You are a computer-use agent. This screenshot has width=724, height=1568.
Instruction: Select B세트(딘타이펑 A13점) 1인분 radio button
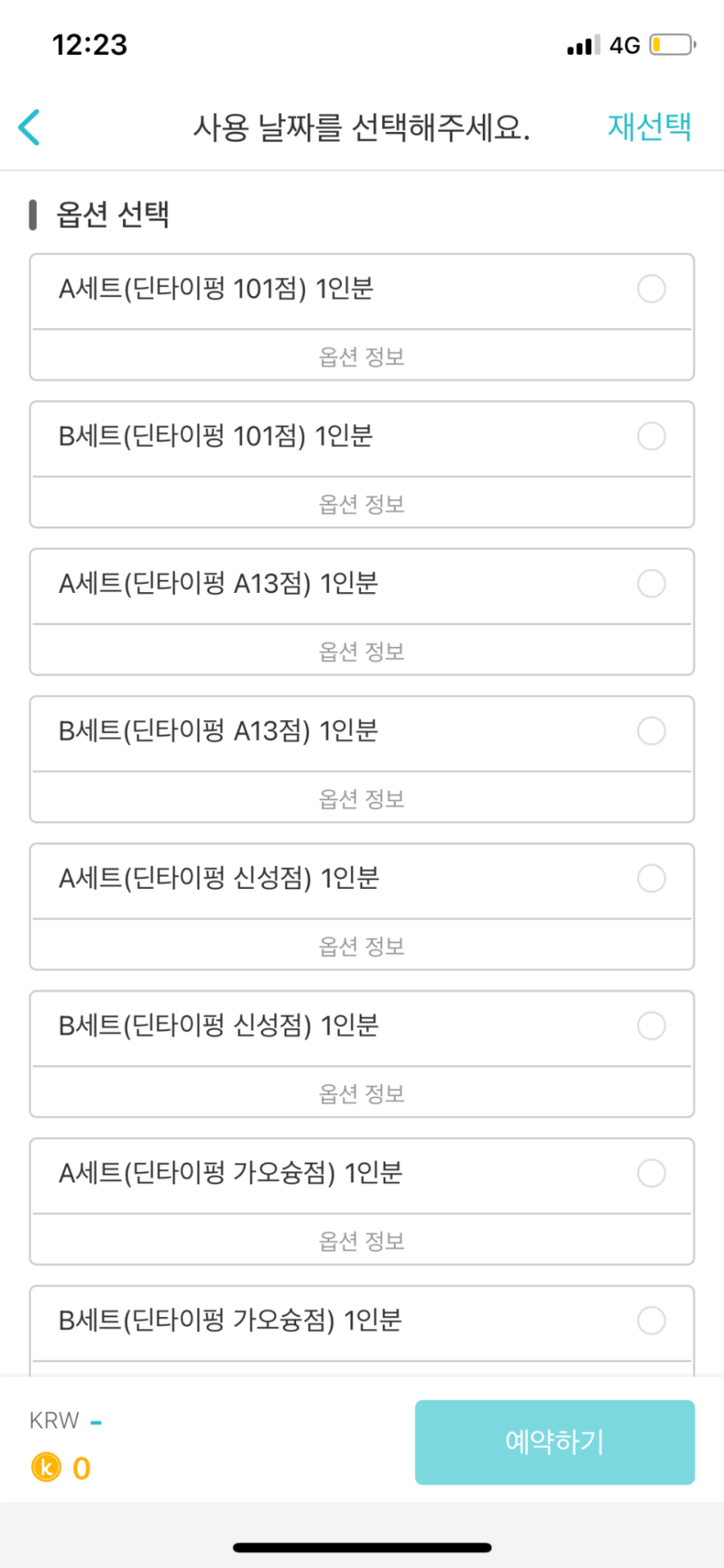coord(652,730)
